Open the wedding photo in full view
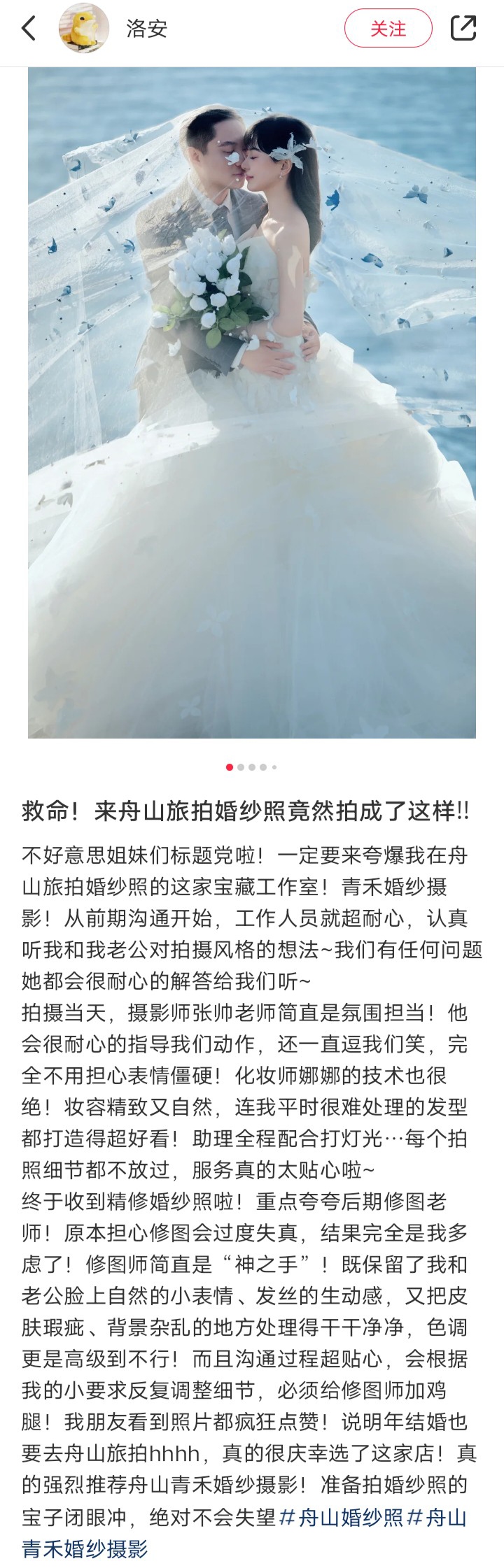The width and height of the screenshot is (504, 1568). click(252, 402)
